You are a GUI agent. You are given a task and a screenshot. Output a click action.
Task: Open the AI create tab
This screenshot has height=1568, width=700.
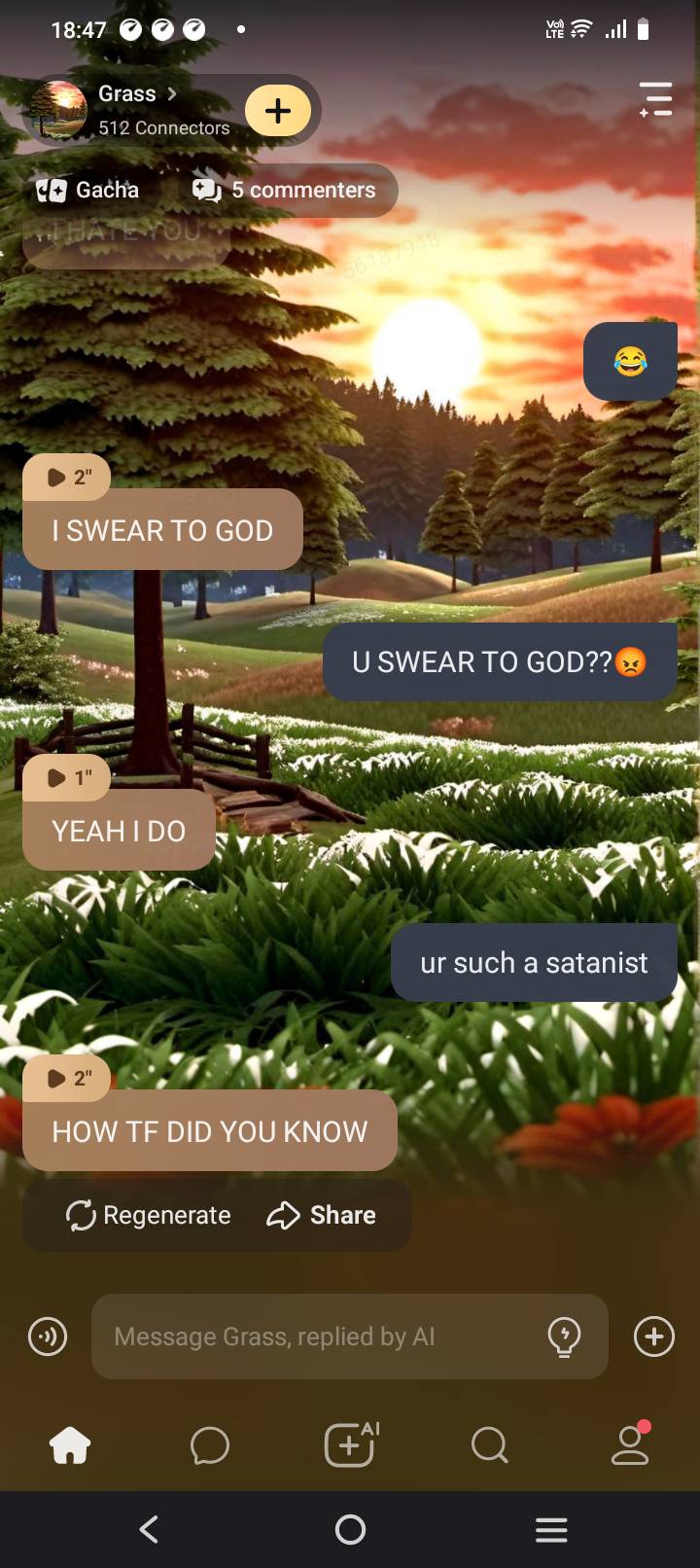click(x=350, y=1444)
